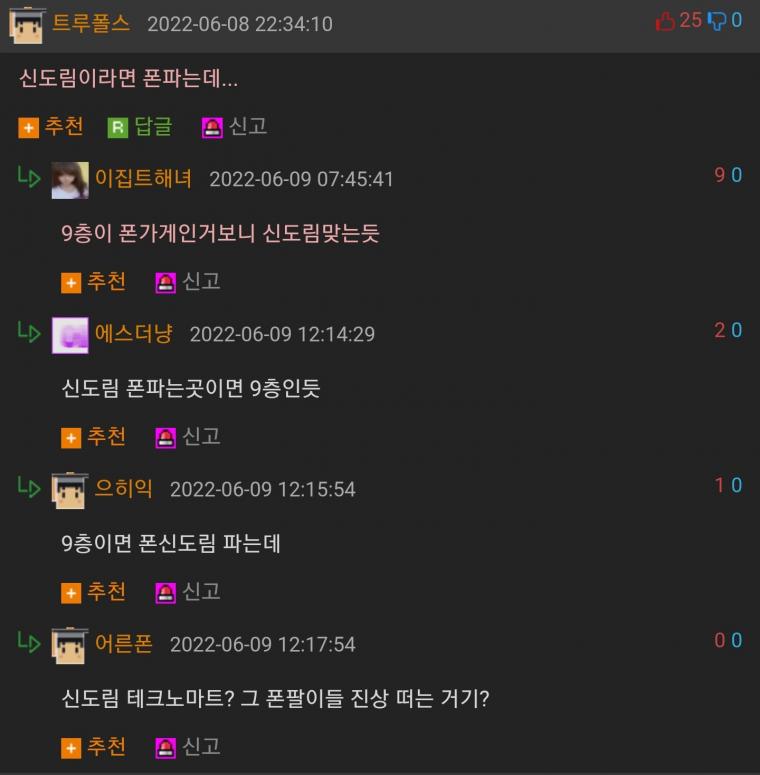Recommend 에스더냥's reply
The width and height of the screenshot is (760, 775).
pos(94,437)
